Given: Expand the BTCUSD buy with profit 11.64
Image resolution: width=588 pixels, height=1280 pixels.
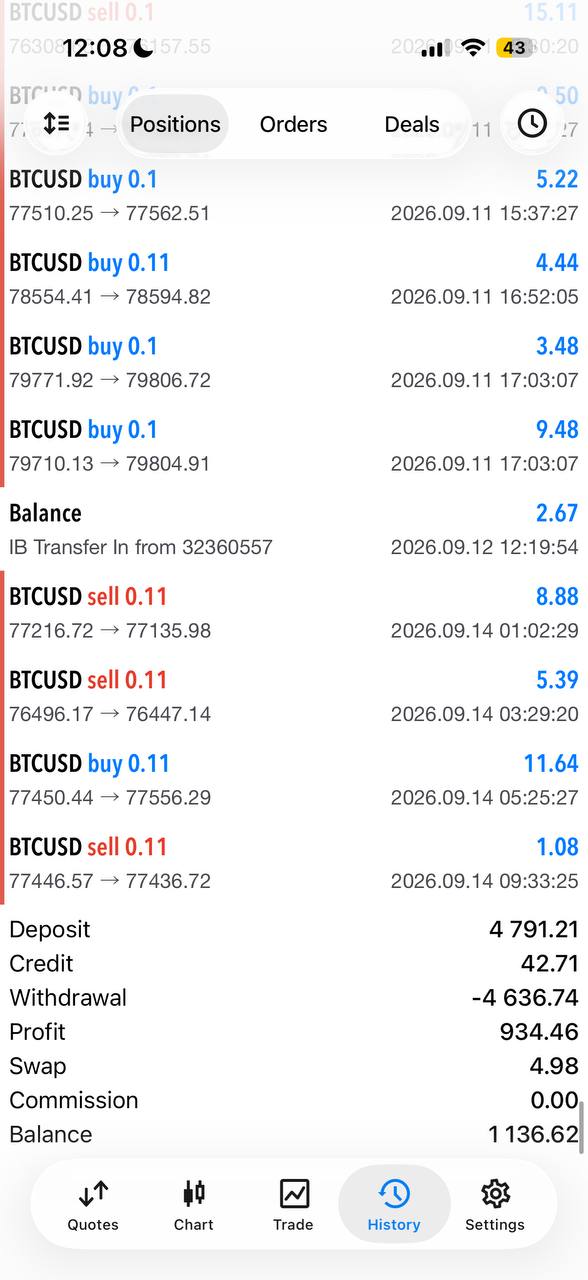Looking at the screenshot, I should (294, 780).
